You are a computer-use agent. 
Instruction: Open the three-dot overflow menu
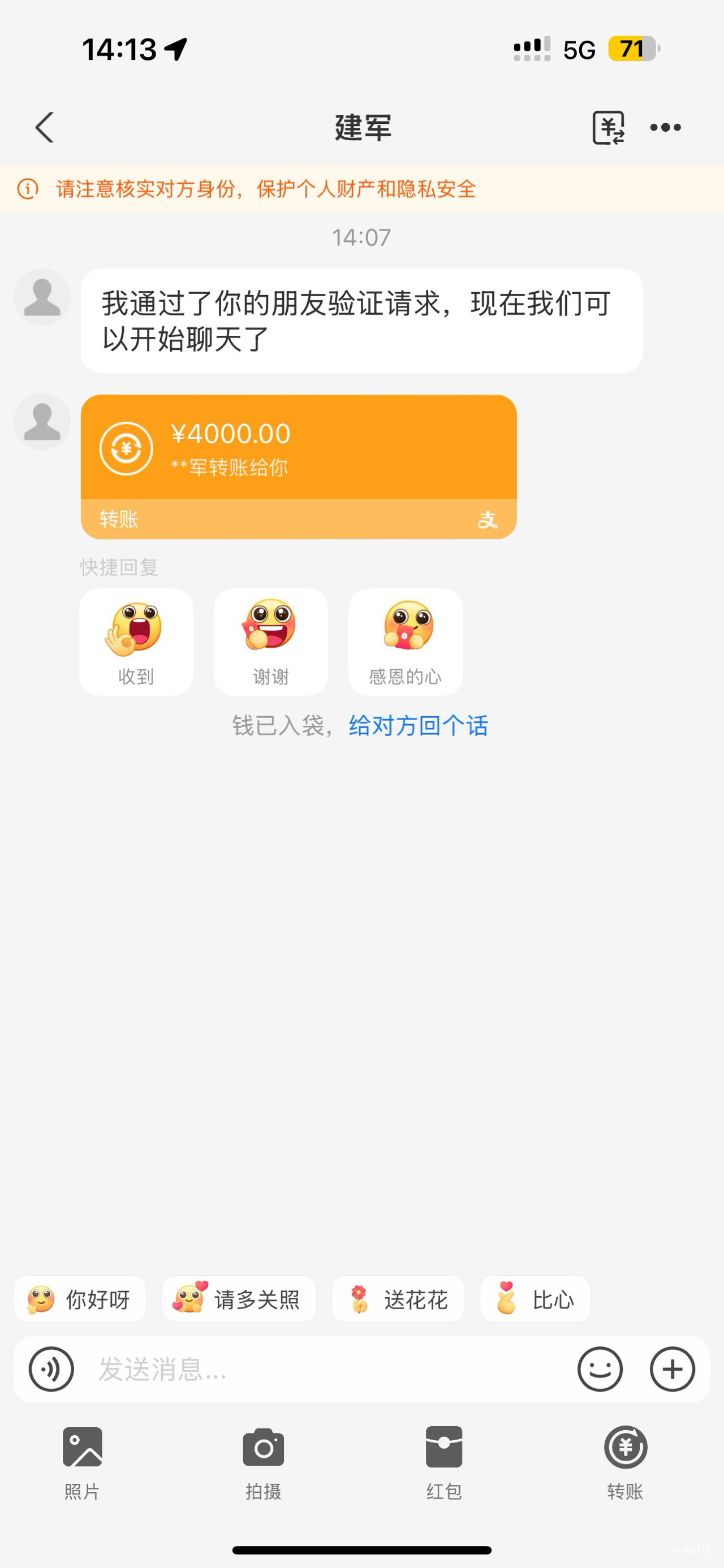(x=665, y=127)
